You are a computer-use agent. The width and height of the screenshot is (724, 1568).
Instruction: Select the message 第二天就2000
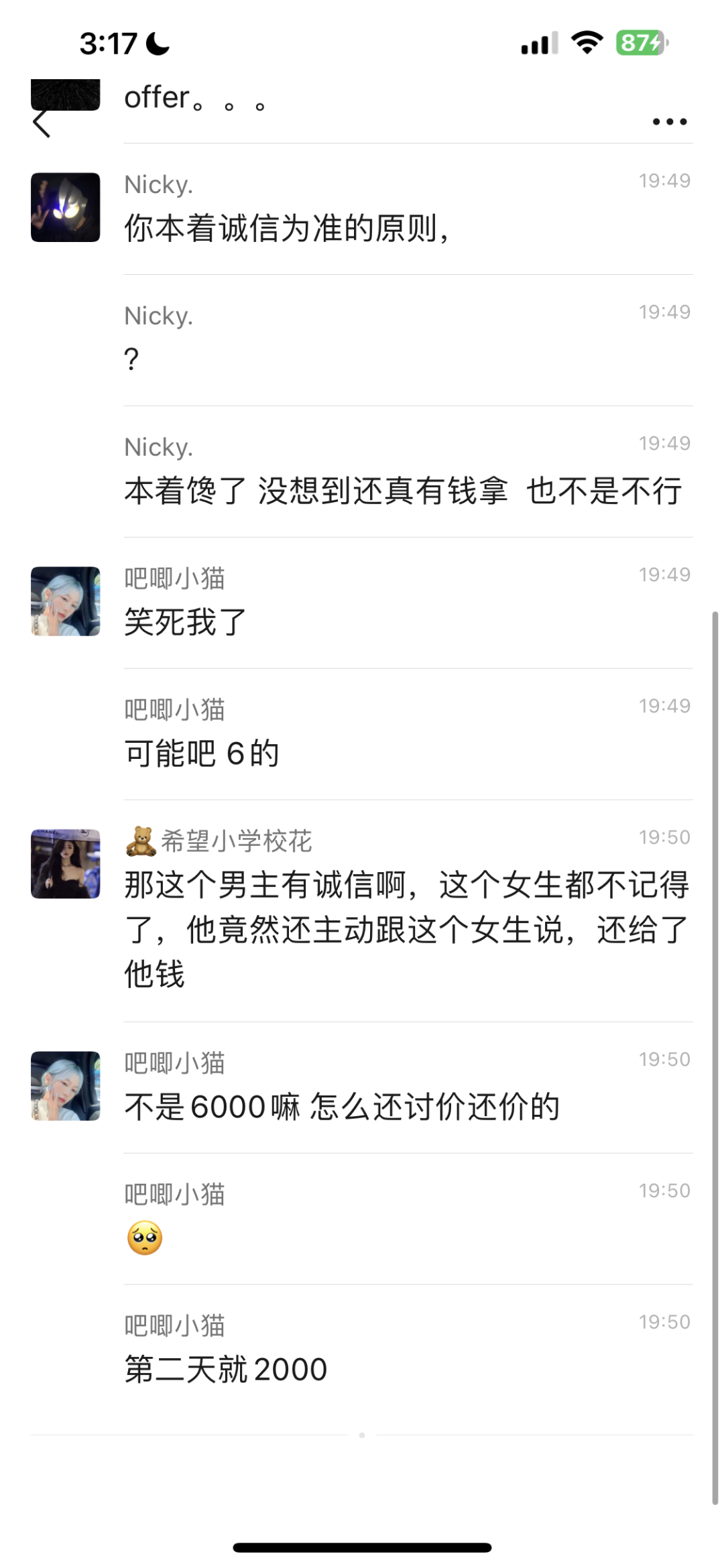(x=226, y=1369)
